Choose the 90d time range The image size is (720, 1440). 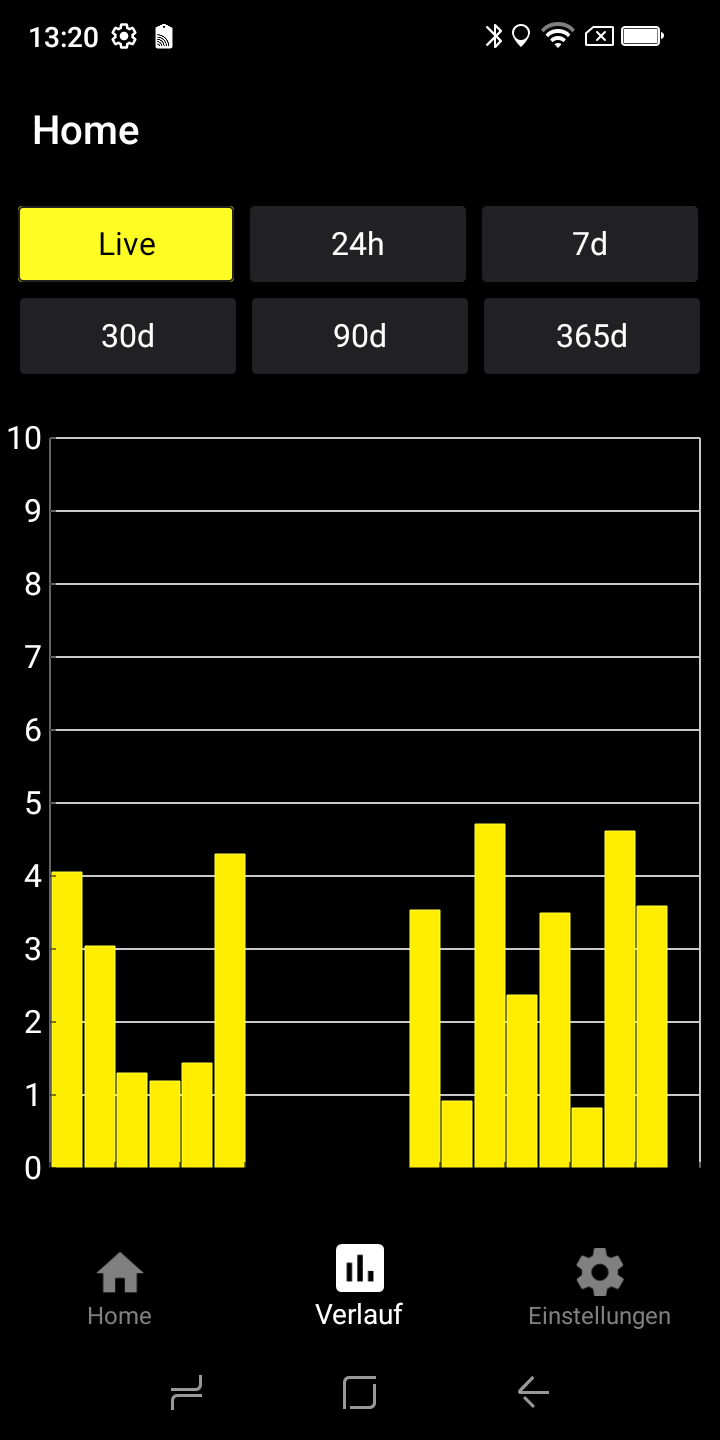tap(360, 336)
